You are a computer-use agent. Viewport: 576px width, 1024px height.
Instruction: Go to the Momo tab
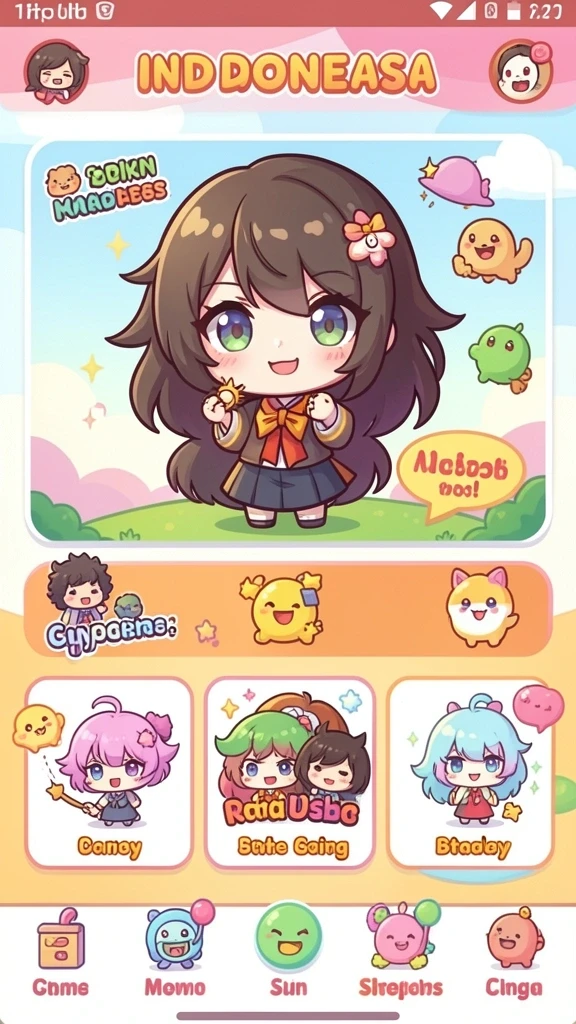coord(175,953)
